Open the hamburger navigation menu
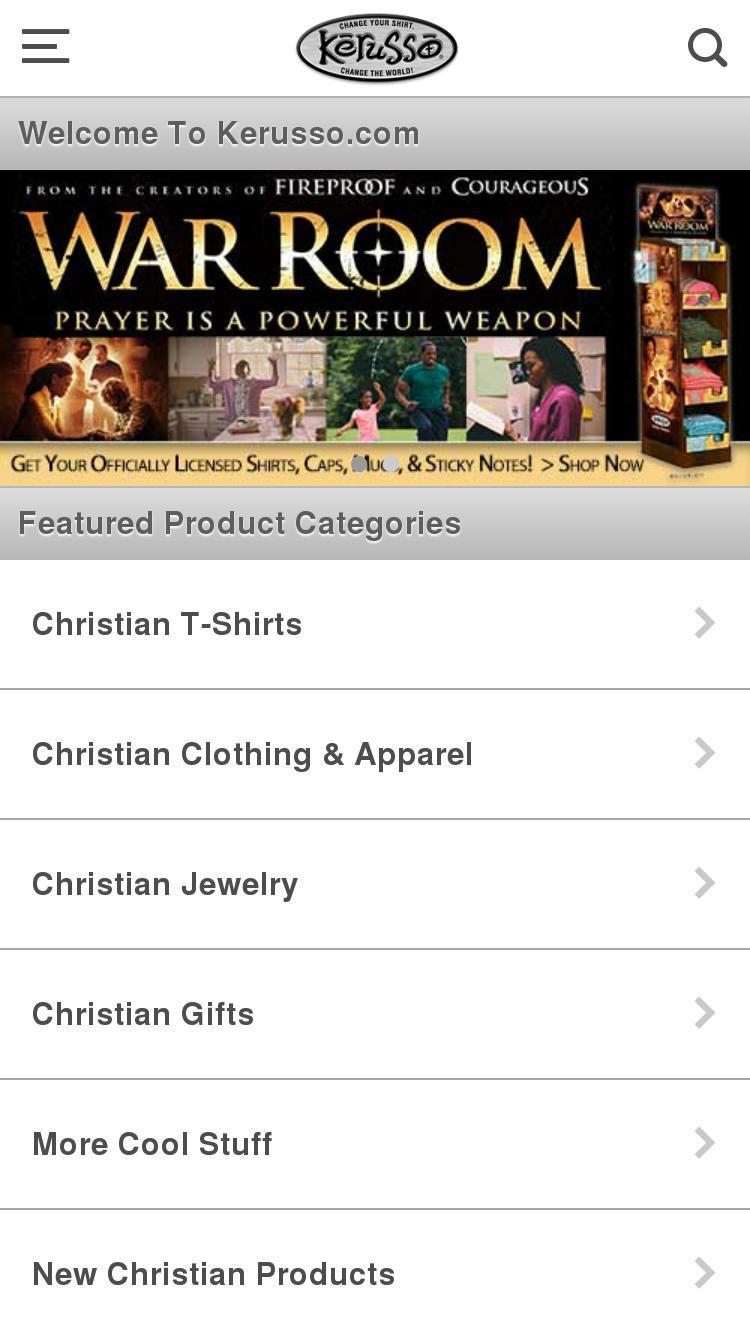This screenshot has width=750, height=1334. pyautogui.click(x=45, y=47)
